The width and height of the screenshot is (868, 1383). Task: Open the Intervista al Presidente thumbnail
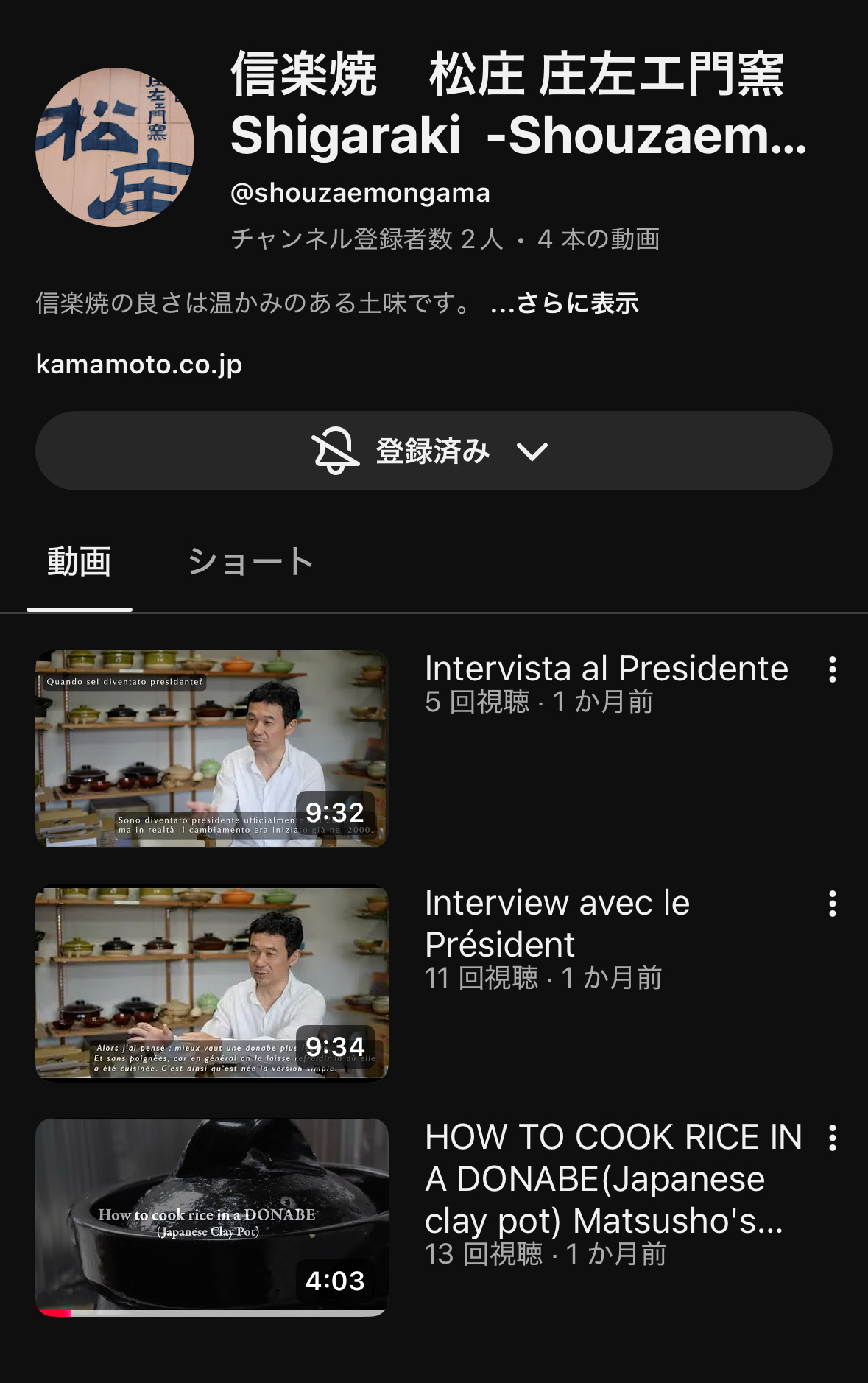coord(212,748)
